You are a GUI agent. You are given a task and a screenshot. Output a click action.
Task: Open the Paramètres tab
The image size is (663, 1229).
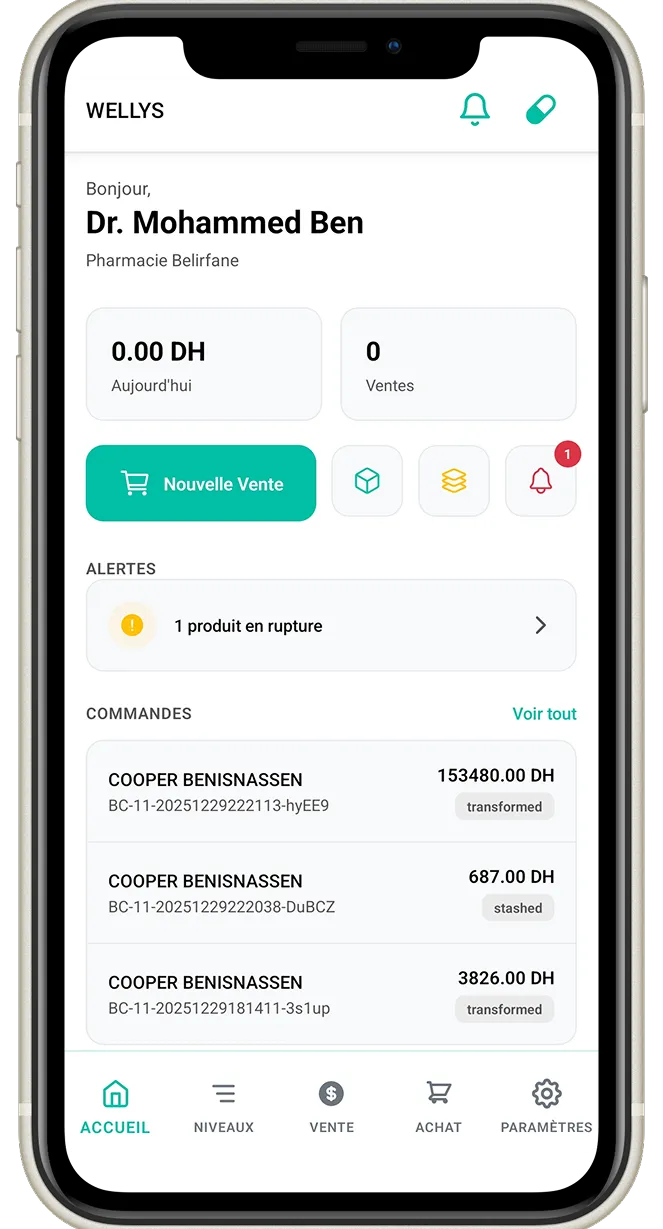(x=546, y=1106)
